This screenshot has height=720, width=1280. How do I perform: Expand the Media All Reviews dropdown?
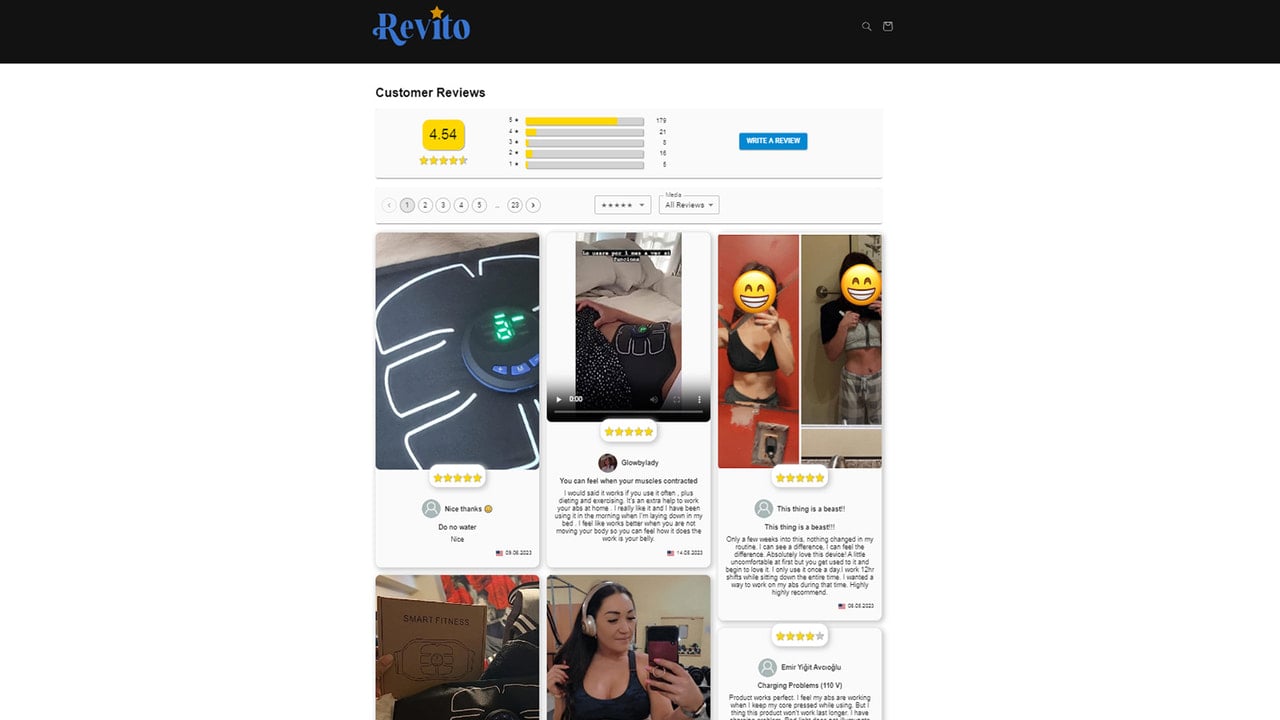pyautogui.click(x=690, y=205)
